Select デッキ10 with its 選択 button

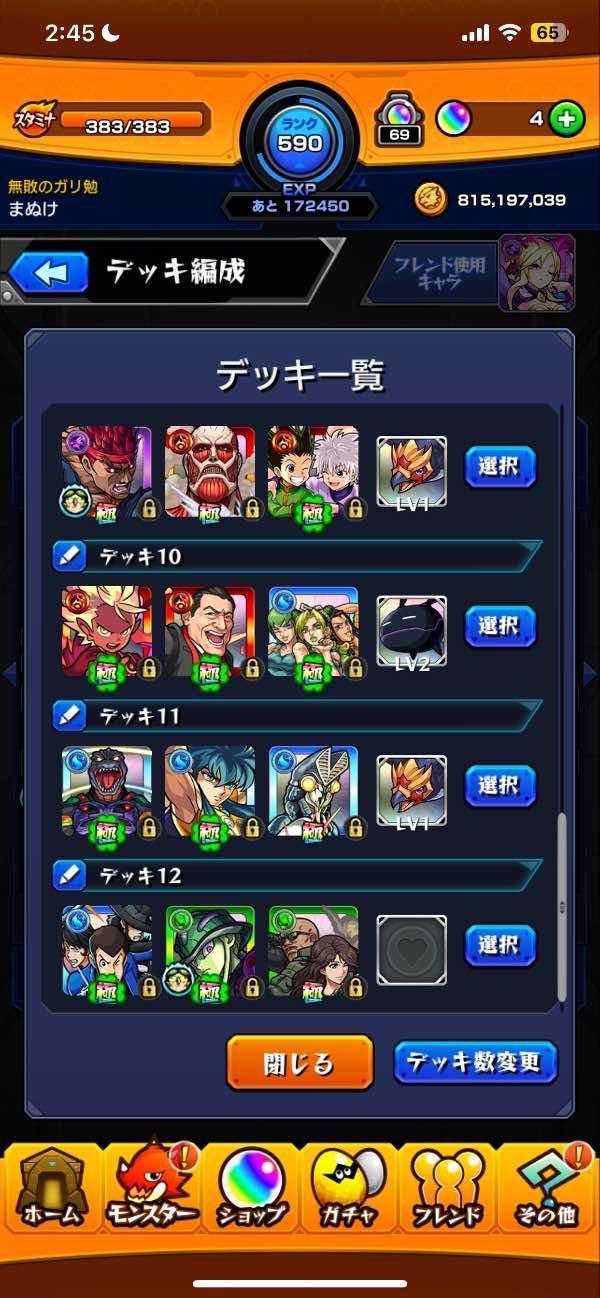pos(500,627)
